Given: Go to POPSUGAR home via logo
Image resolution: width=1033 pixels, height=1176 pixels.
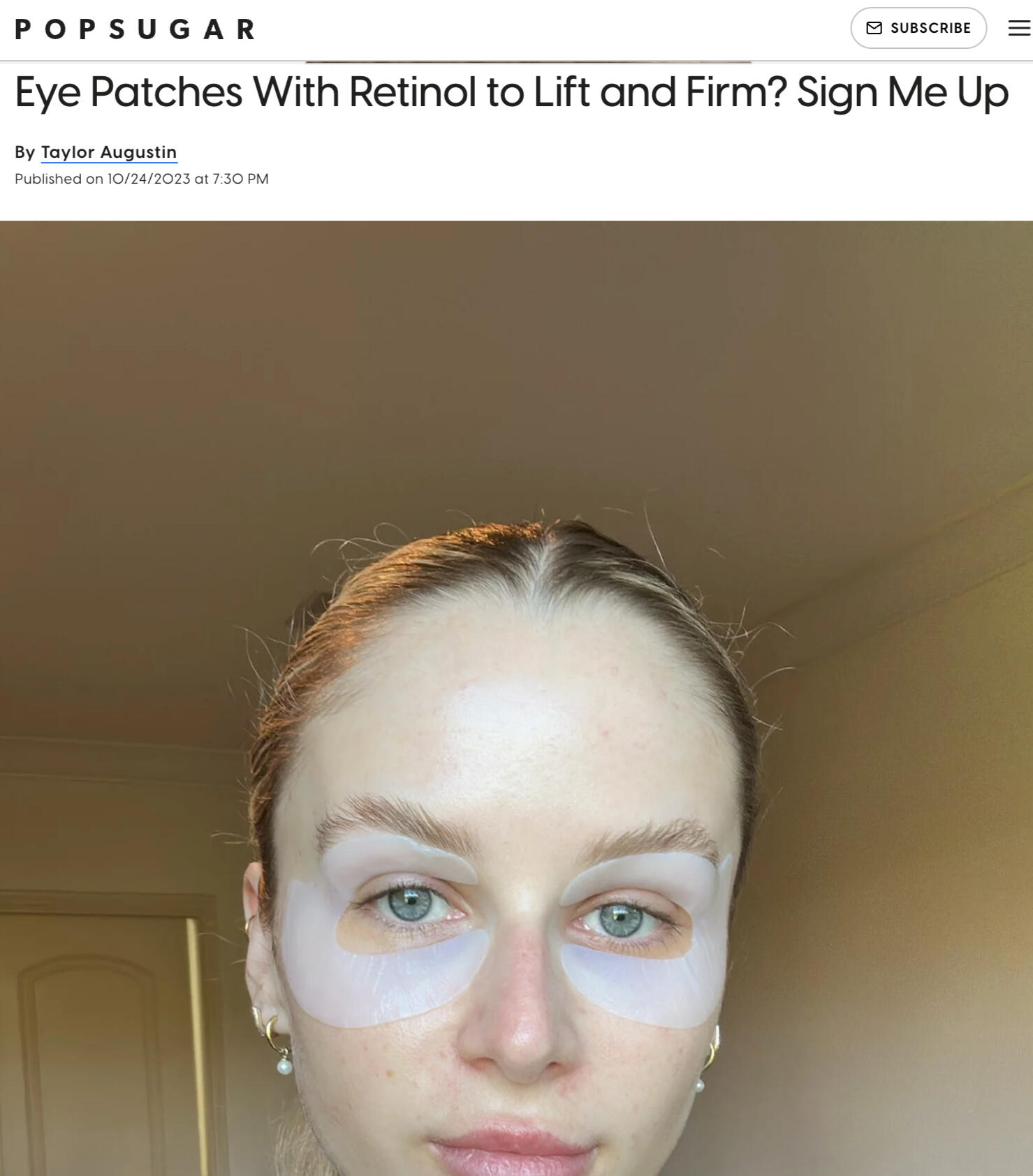Looking at the screenshot, I should click(135, 29).
